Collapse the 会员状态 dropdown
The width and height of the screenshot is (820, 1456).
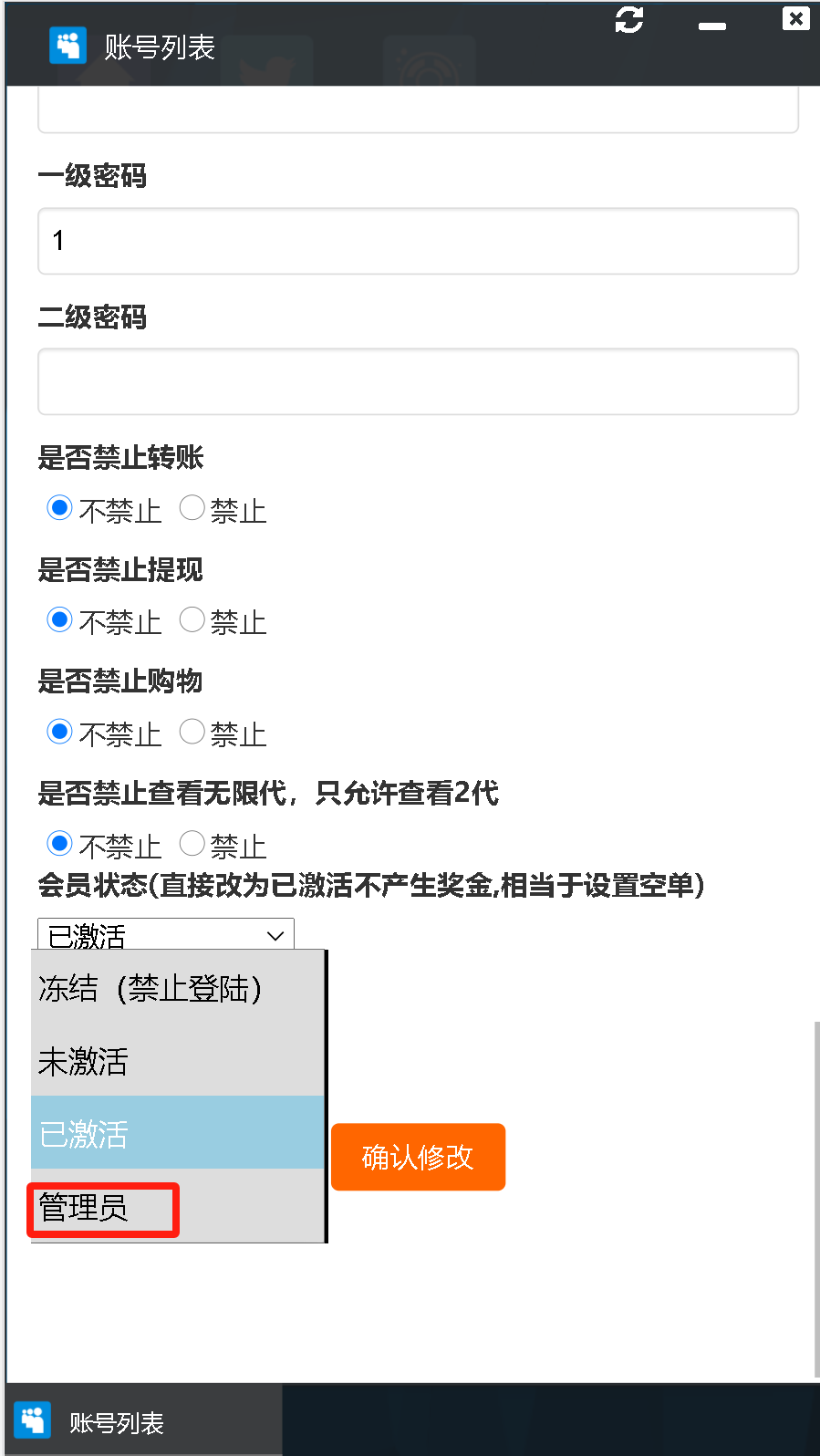(x=166, y=934)
